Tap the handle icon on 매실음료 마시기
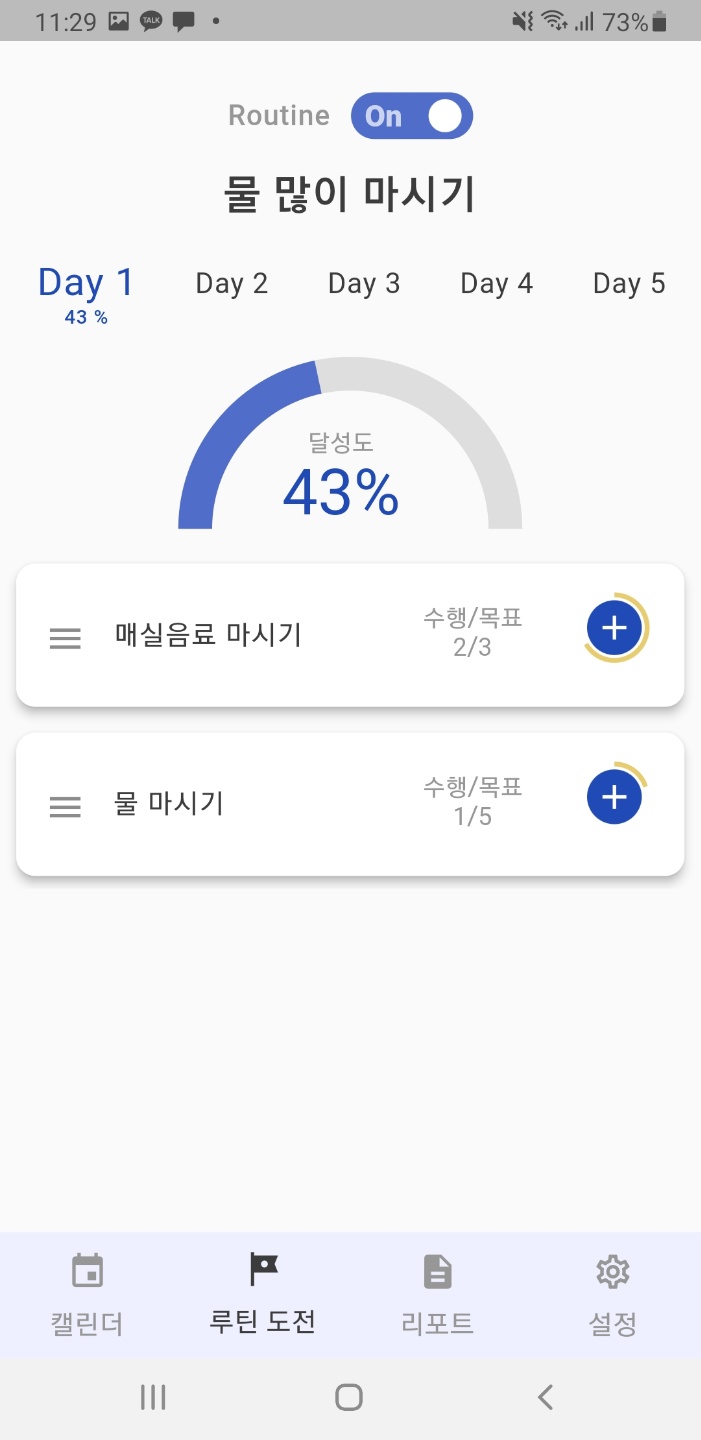This screenshot has width=701, height=1440. [x=65, y=638]
